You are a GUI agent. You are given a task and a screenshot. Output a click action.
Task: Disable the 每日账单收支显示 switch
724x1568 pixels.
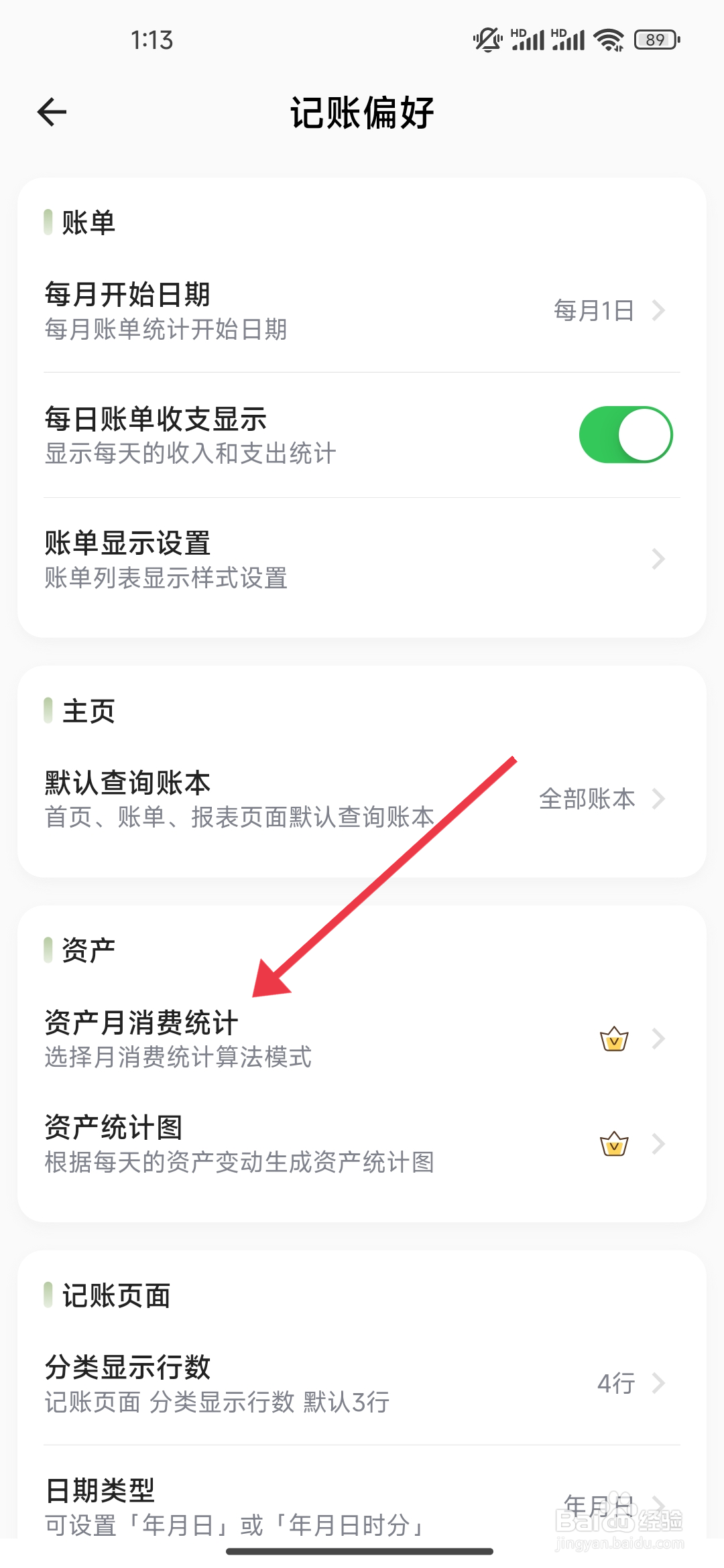tap(626, 434)
